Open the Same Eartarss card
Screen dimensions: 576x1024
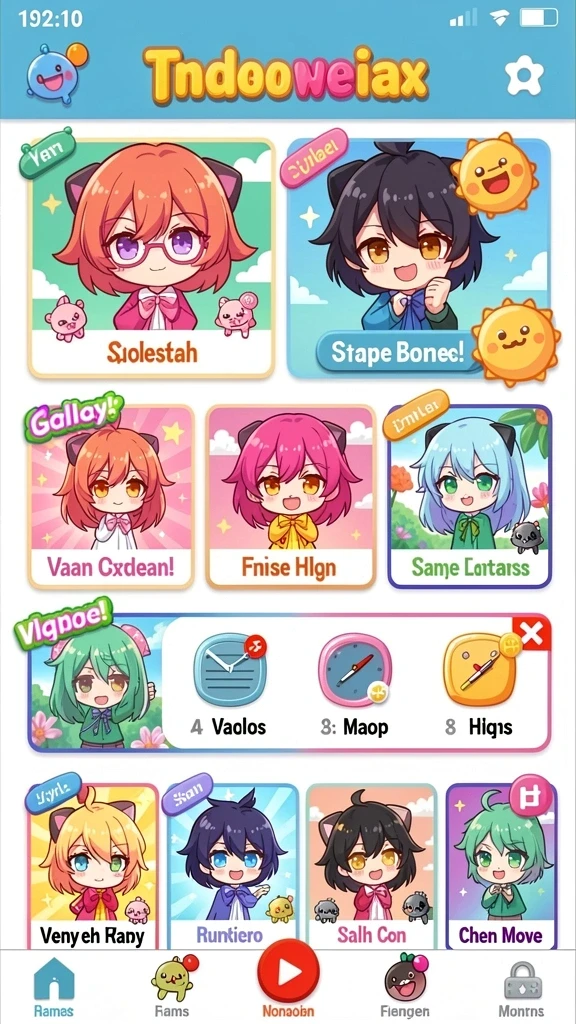click(470, 497)
